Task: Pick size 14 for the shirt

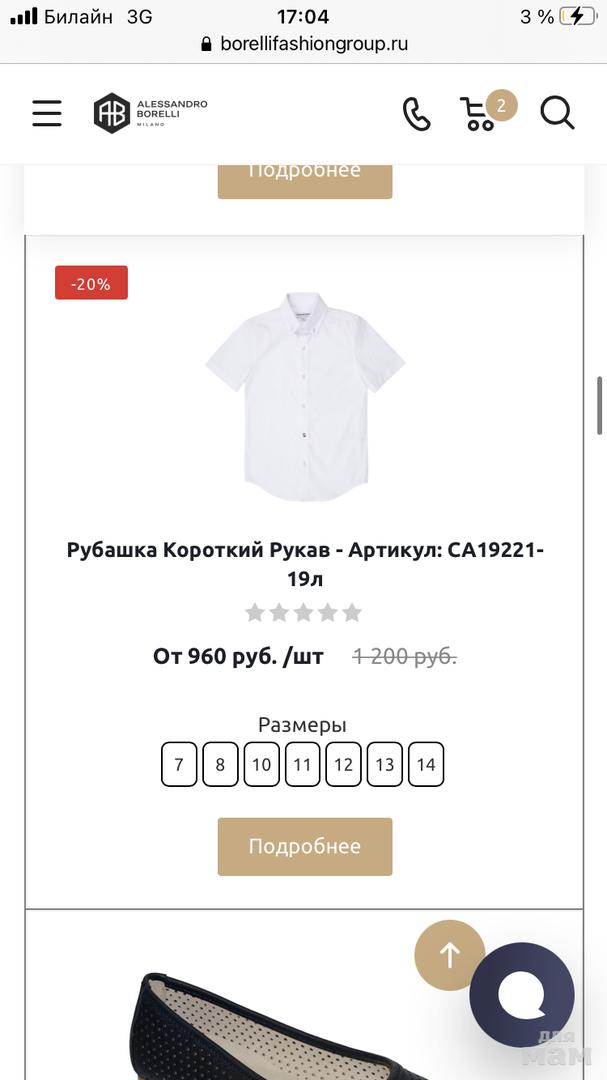Action: click(x=425, y=765)
